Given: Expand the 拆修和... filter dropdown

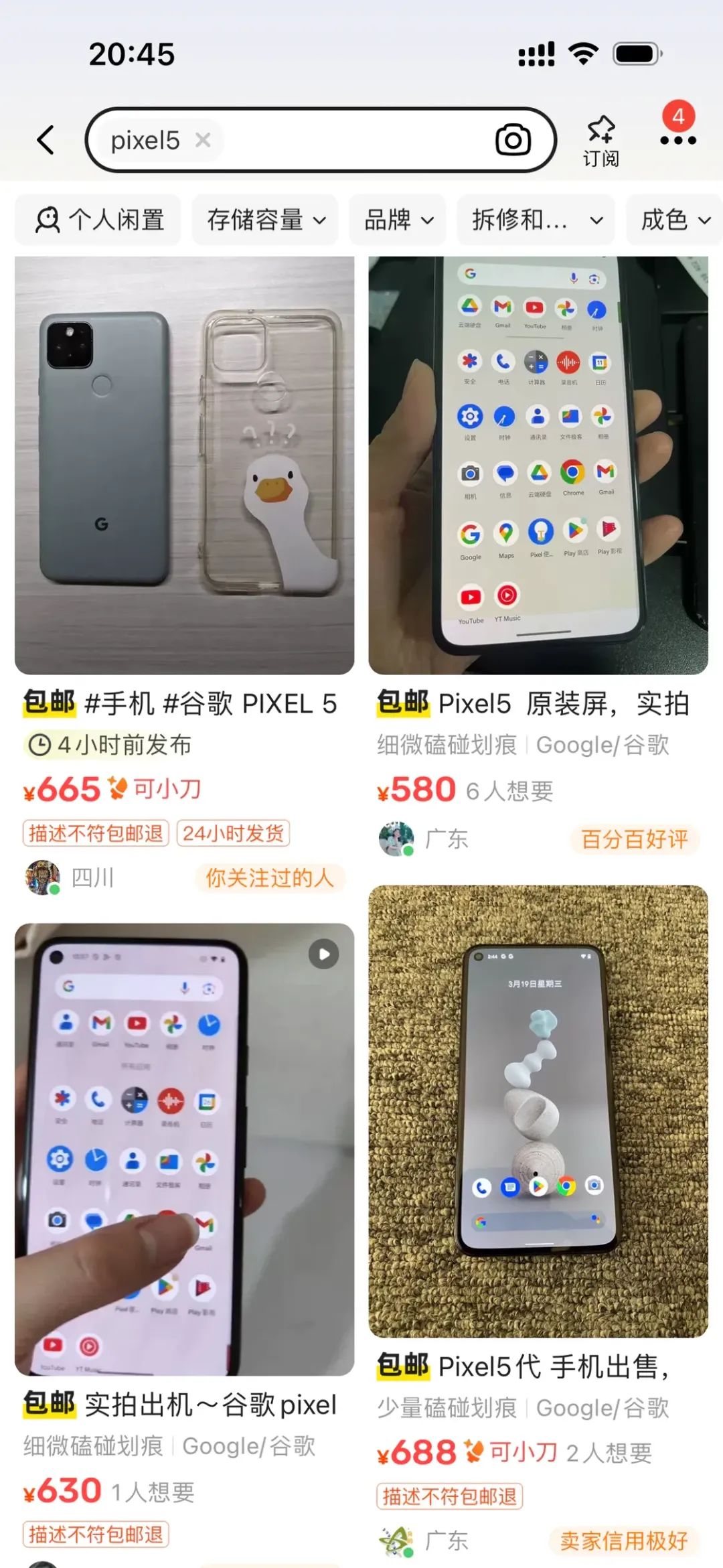Looking at the screenshot, I should click(536, 220).
